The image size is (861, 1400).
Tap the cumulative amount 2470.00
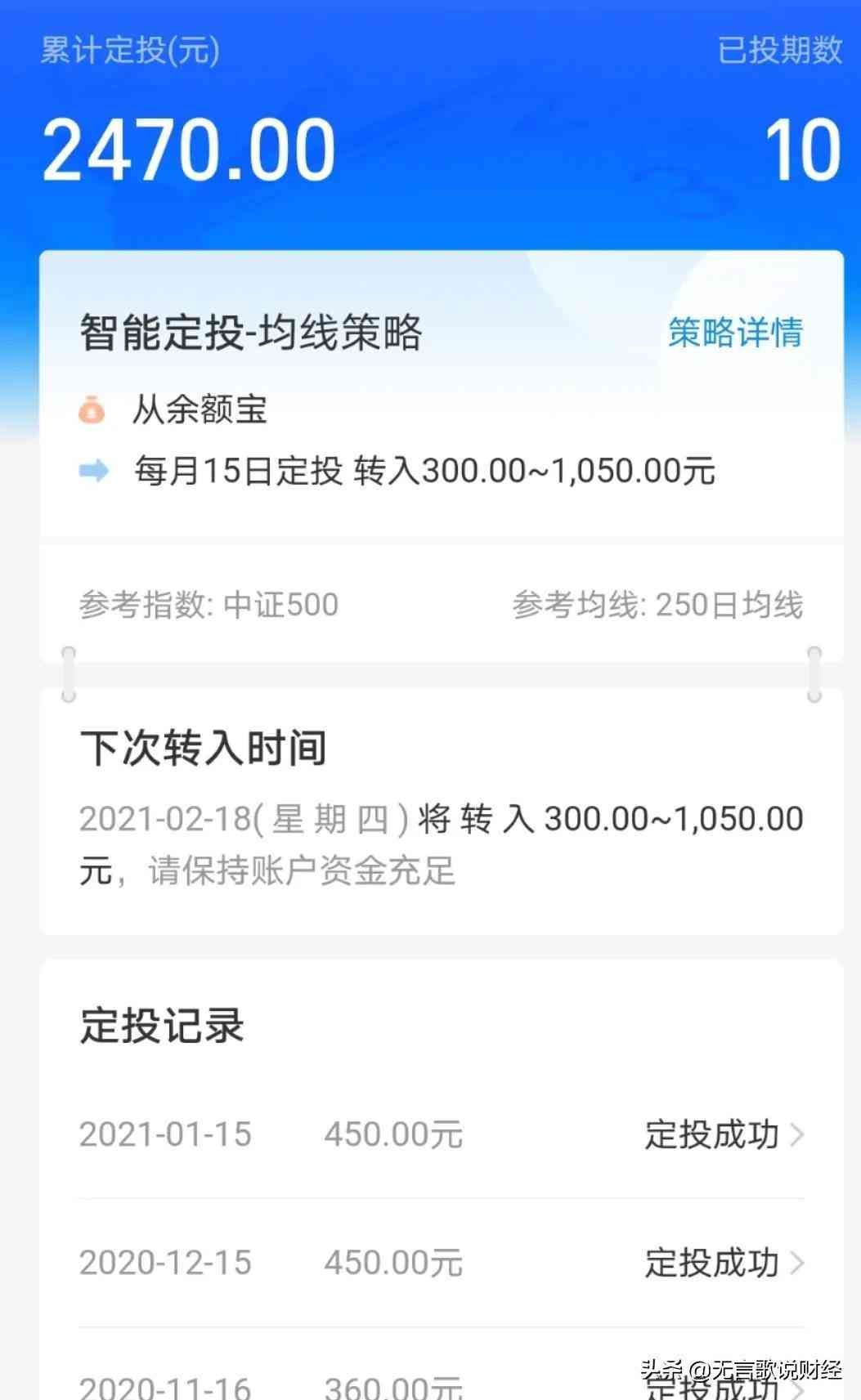pos(190,147)
